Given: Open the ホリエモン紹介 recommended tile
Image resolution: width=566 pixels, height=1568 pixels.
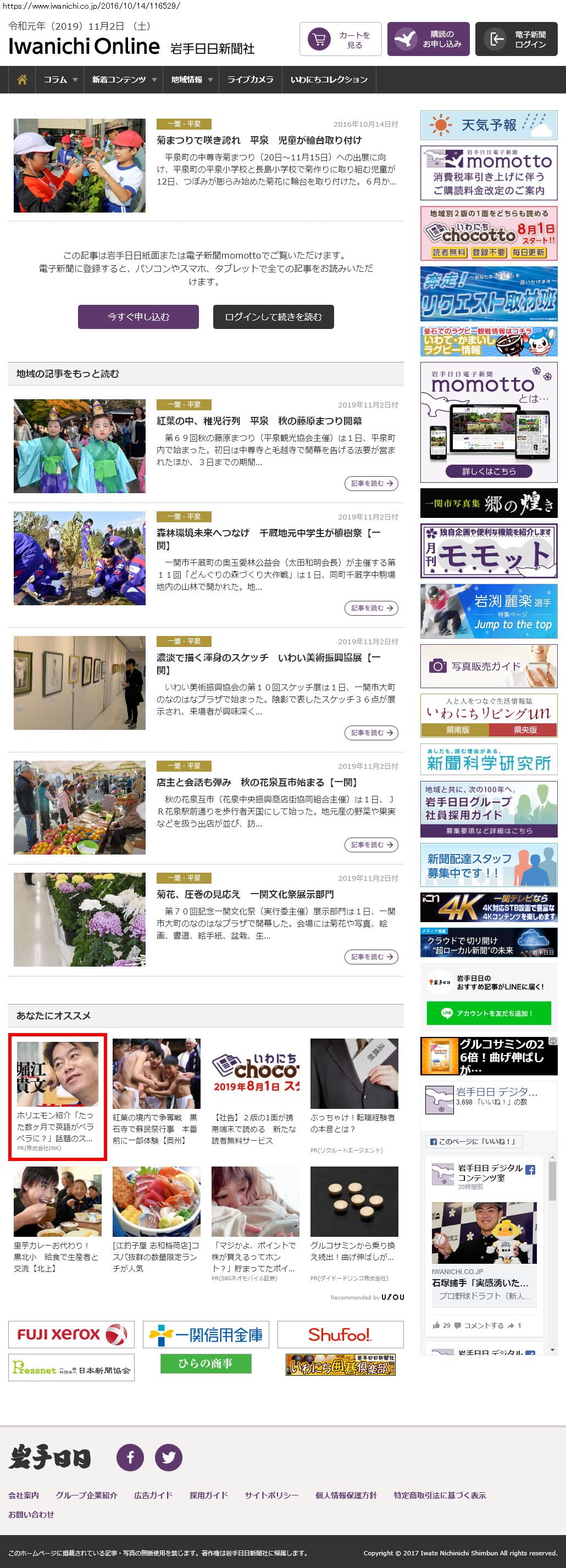Looking at the screenshot, I should click(x=57, y=1096).
